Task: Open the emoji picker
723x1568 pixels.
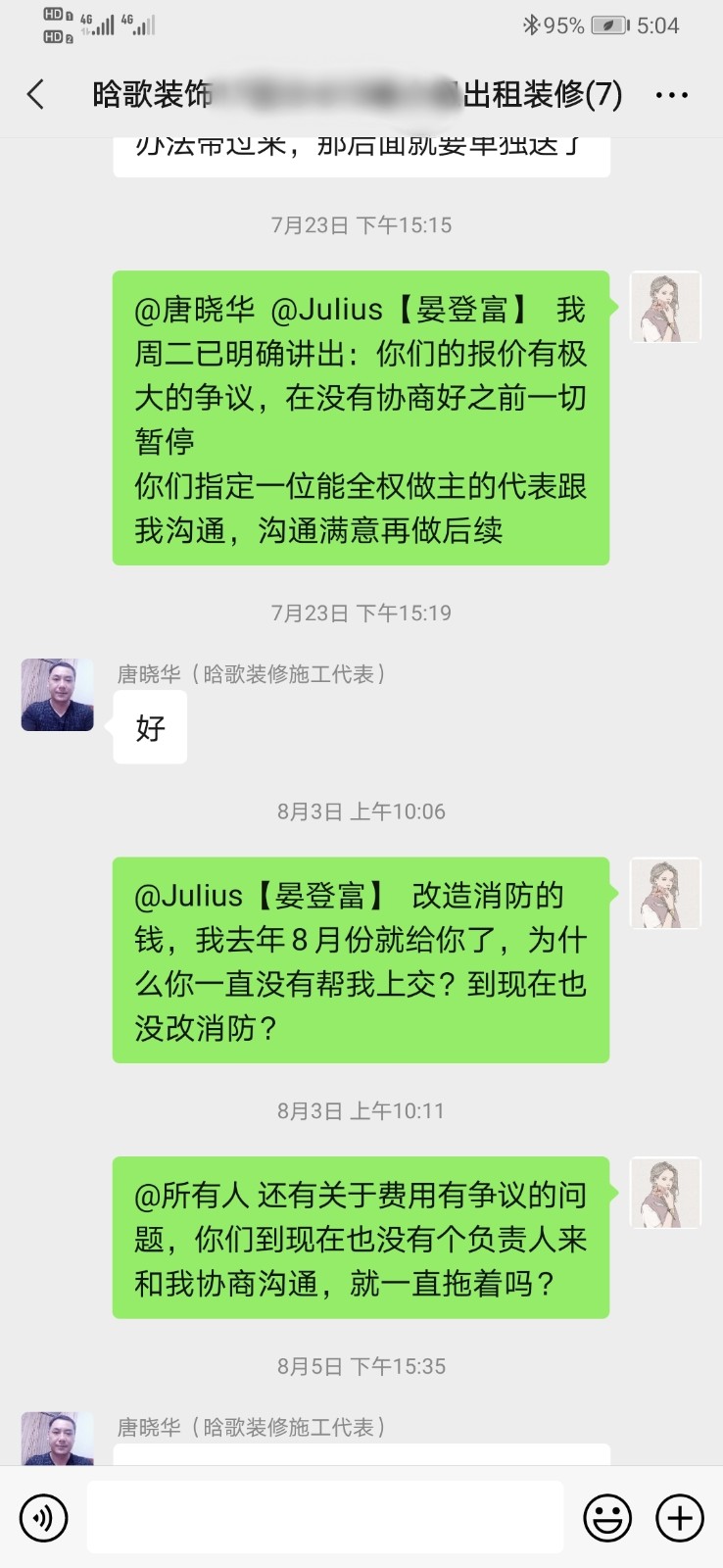Action: tap(606, 1518)
